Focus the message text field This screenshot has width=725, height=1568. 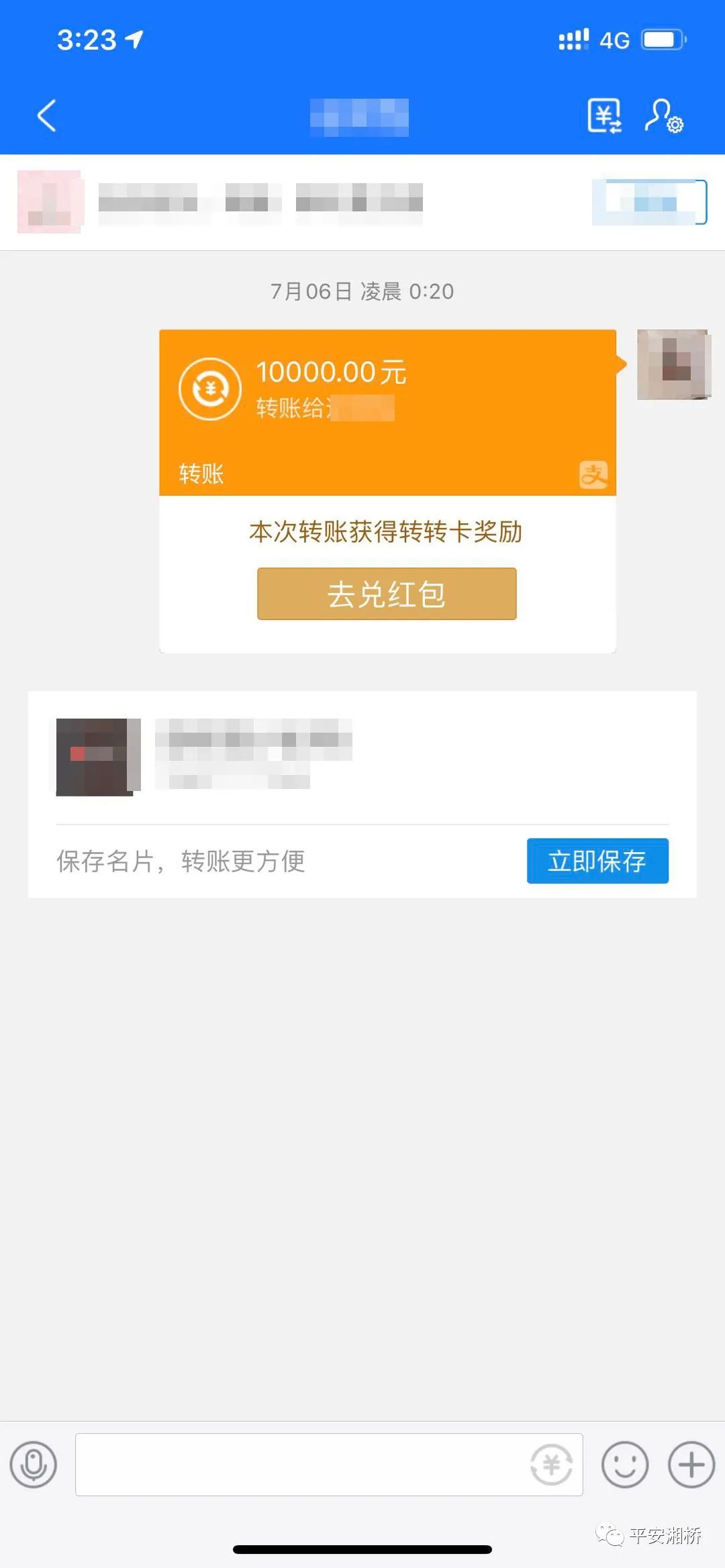[x=302, y=1465]
